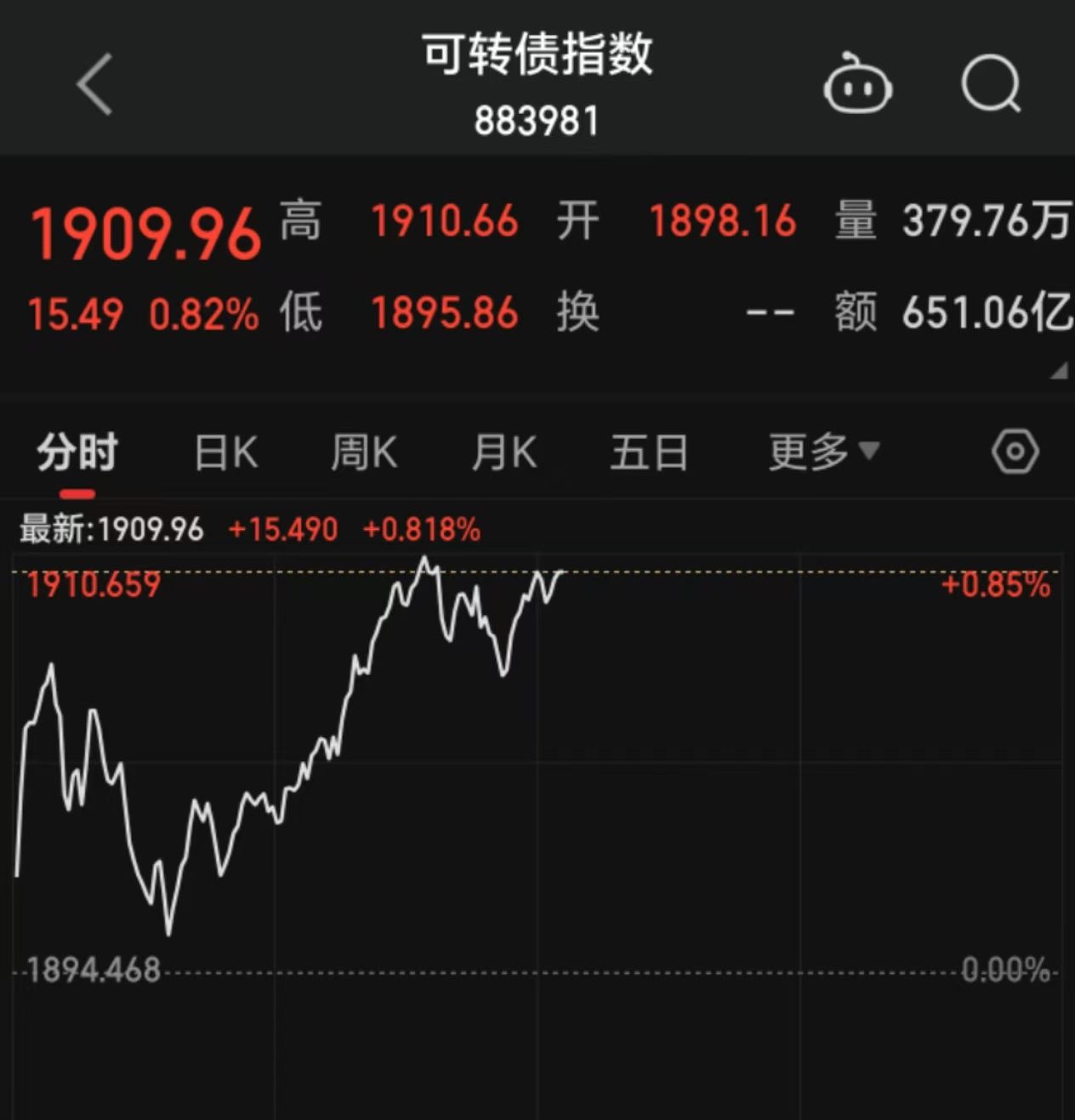Switch to the 五日 five-day chart tab
The image size is (1075, 1120).
[649, 452]
